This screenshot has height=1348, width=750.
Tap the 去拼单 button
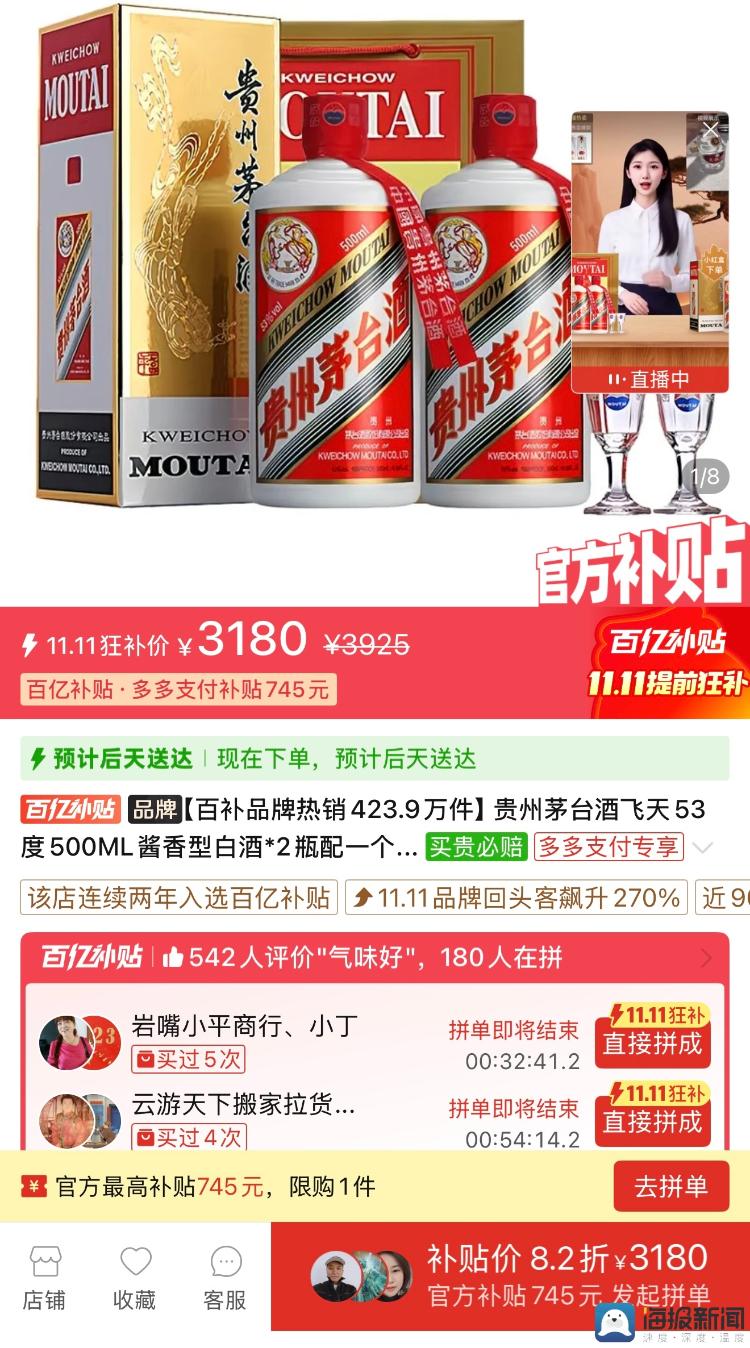pos(670,1187)
